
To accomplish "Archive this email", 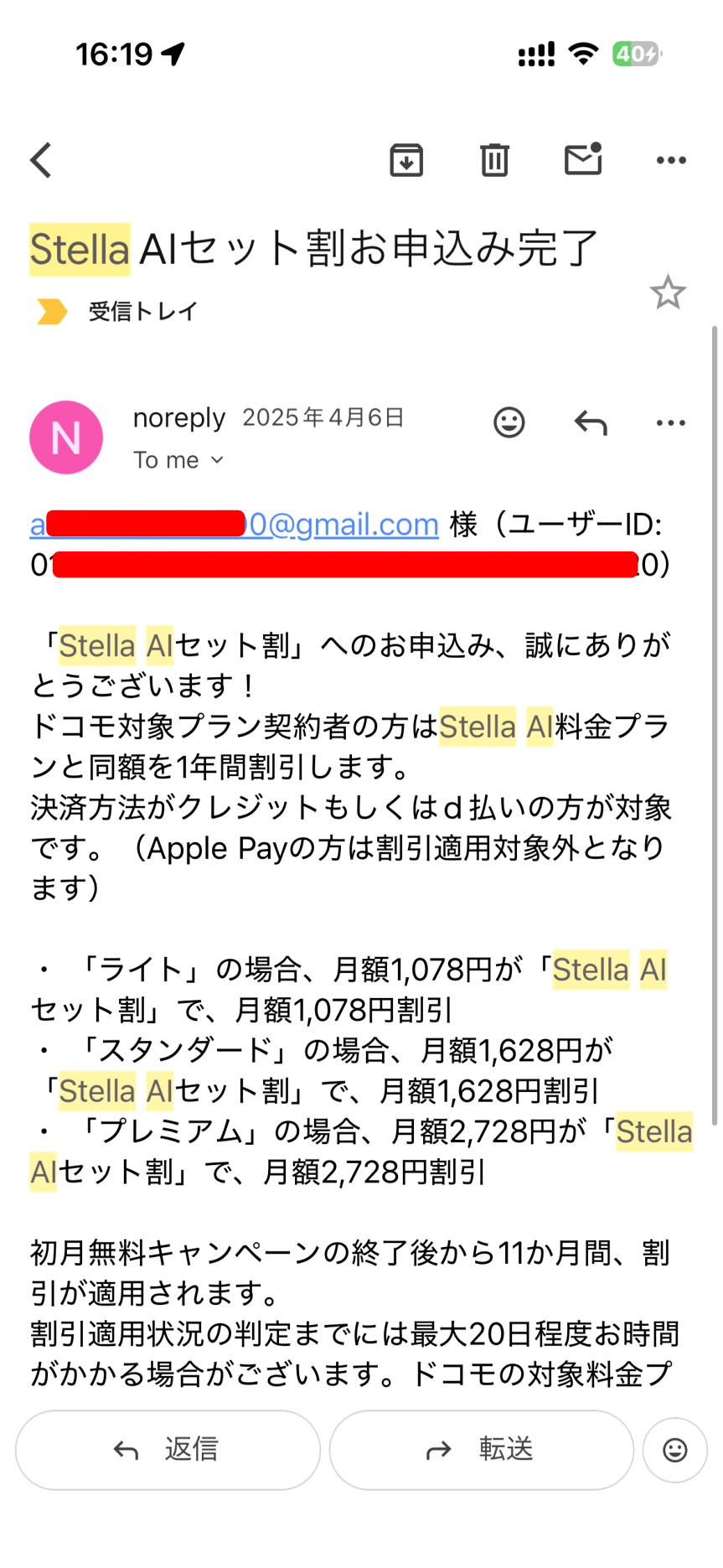I will pyautogui.click(x=406, y=159).
